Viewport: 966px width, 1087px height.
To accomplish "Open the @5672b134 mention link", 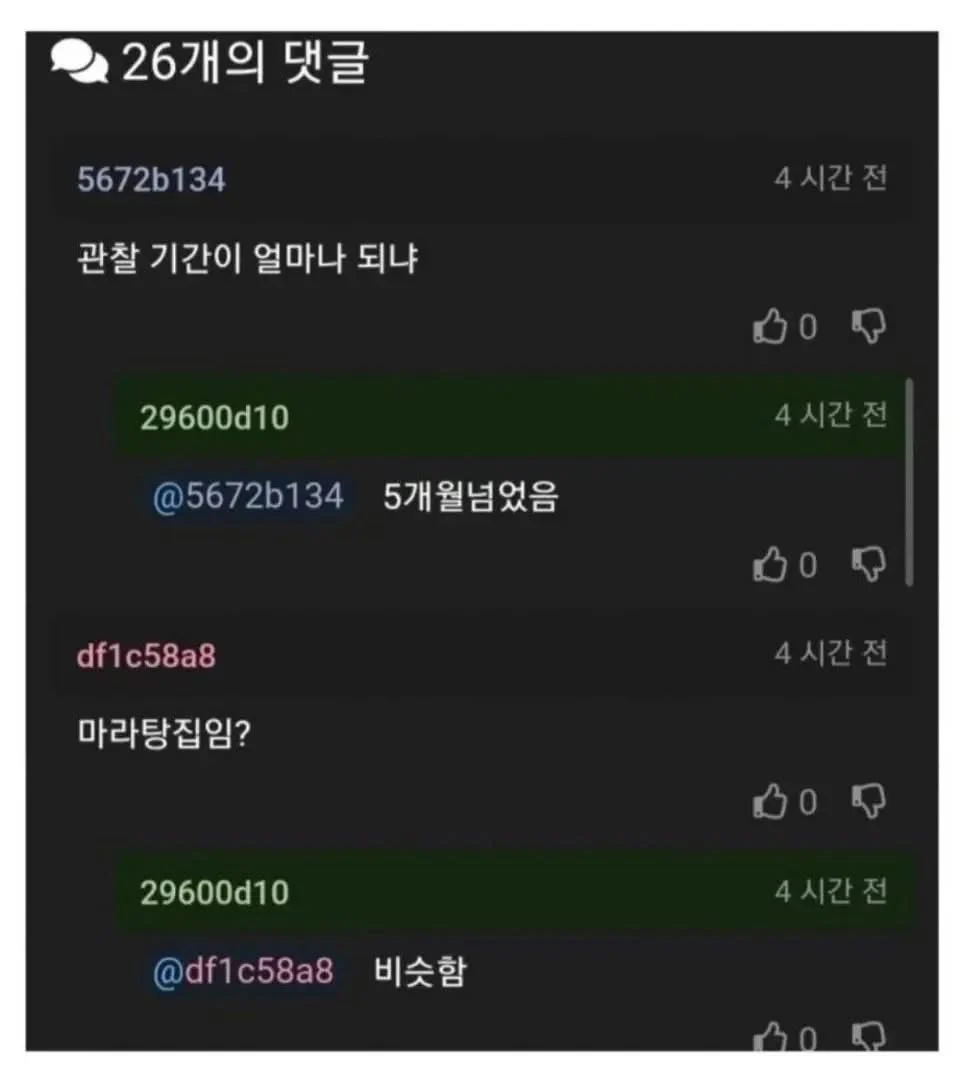I will coord(248,496).
